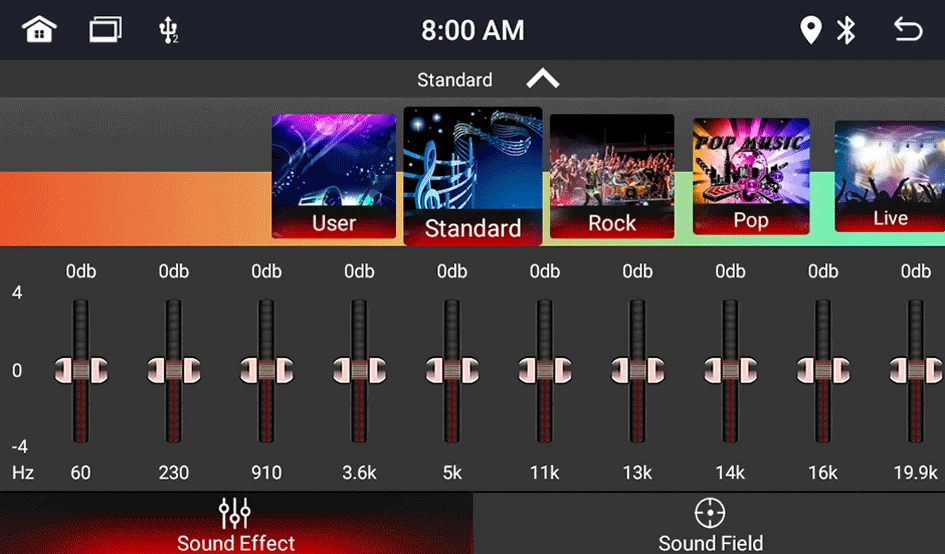Select the Rock equalizer preset
Viewport: 945px width, 554px height.
click(612, 176)
